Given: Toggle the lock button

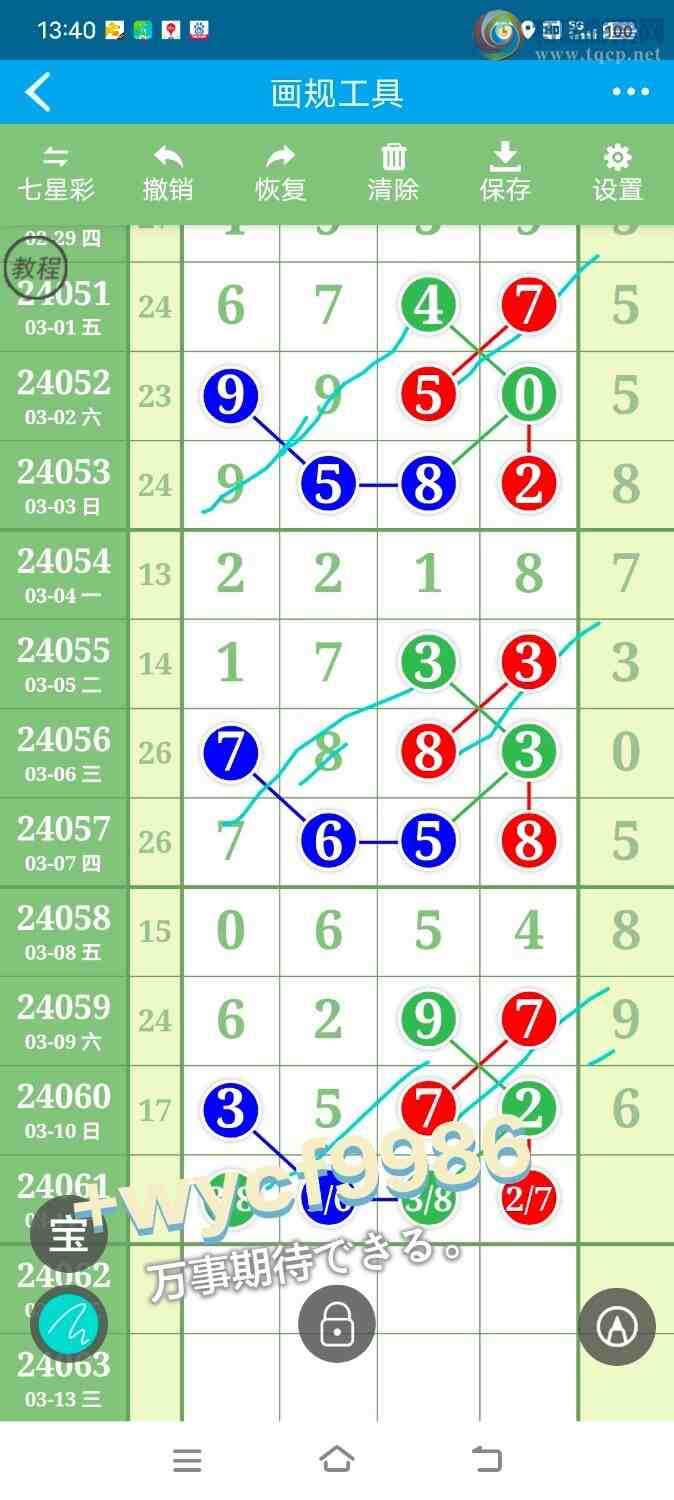Looking at the screenshot, I should (337, 1324).
